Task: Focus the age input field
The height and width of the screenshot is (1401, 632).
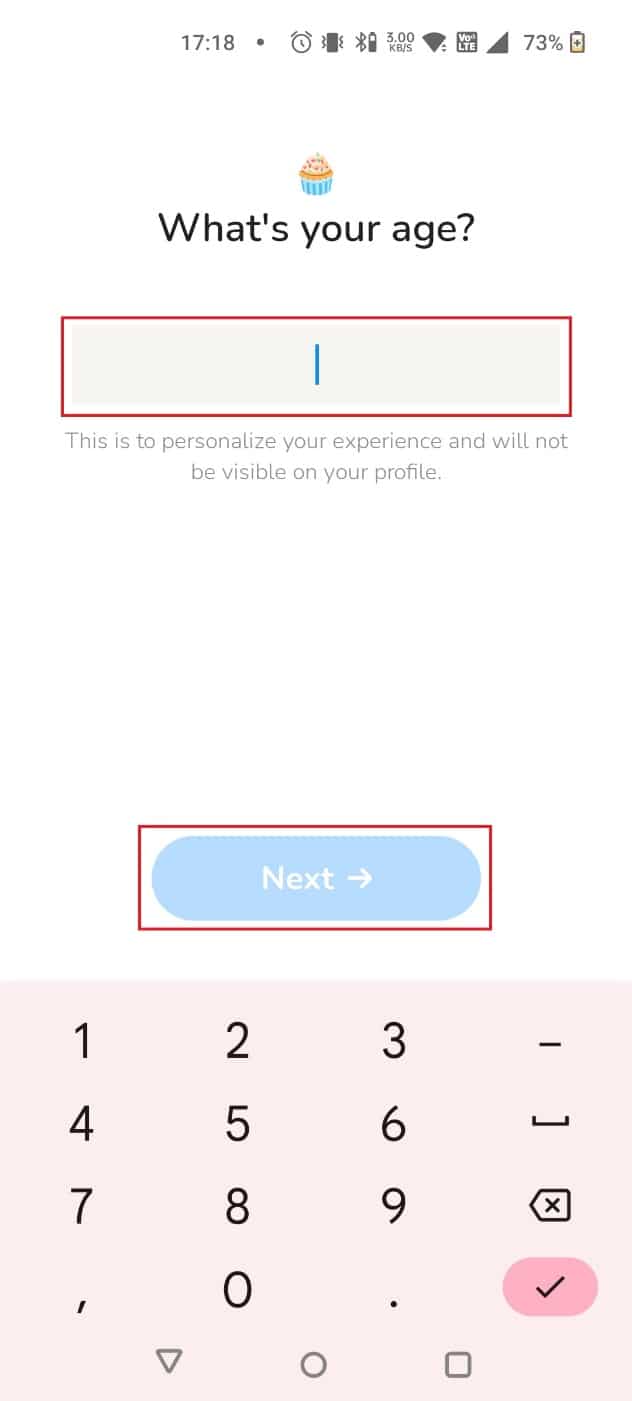Action: point(316,365)
